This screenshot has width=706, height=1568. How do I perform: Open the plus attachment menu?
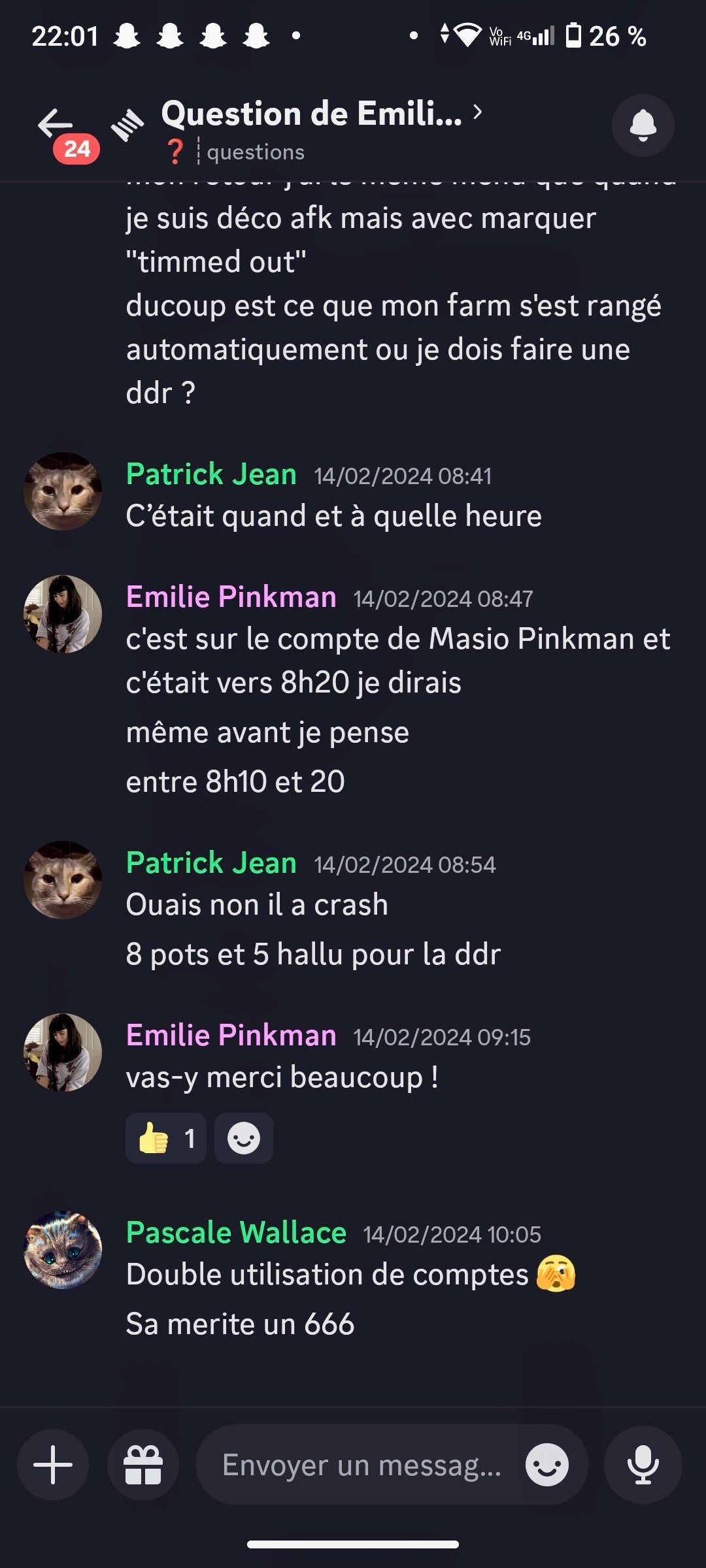(53, 1464)
